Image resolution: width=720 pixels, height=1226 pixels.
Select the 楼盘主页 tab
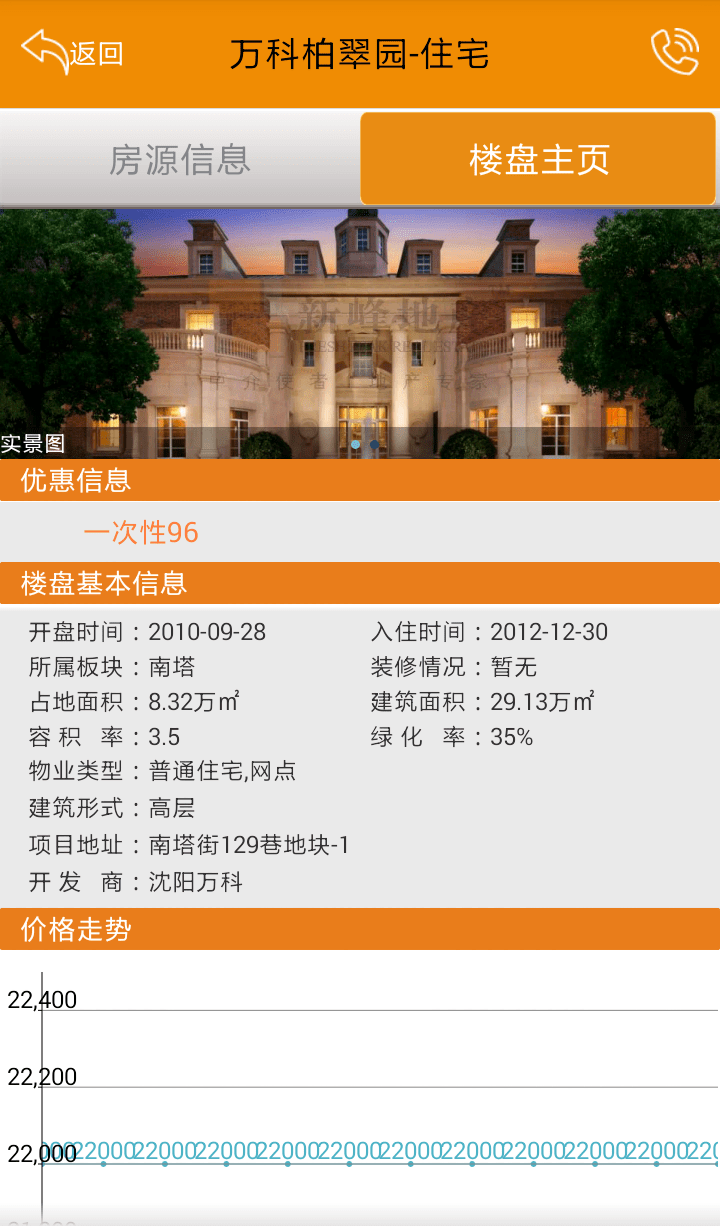[x=539, y=159]
